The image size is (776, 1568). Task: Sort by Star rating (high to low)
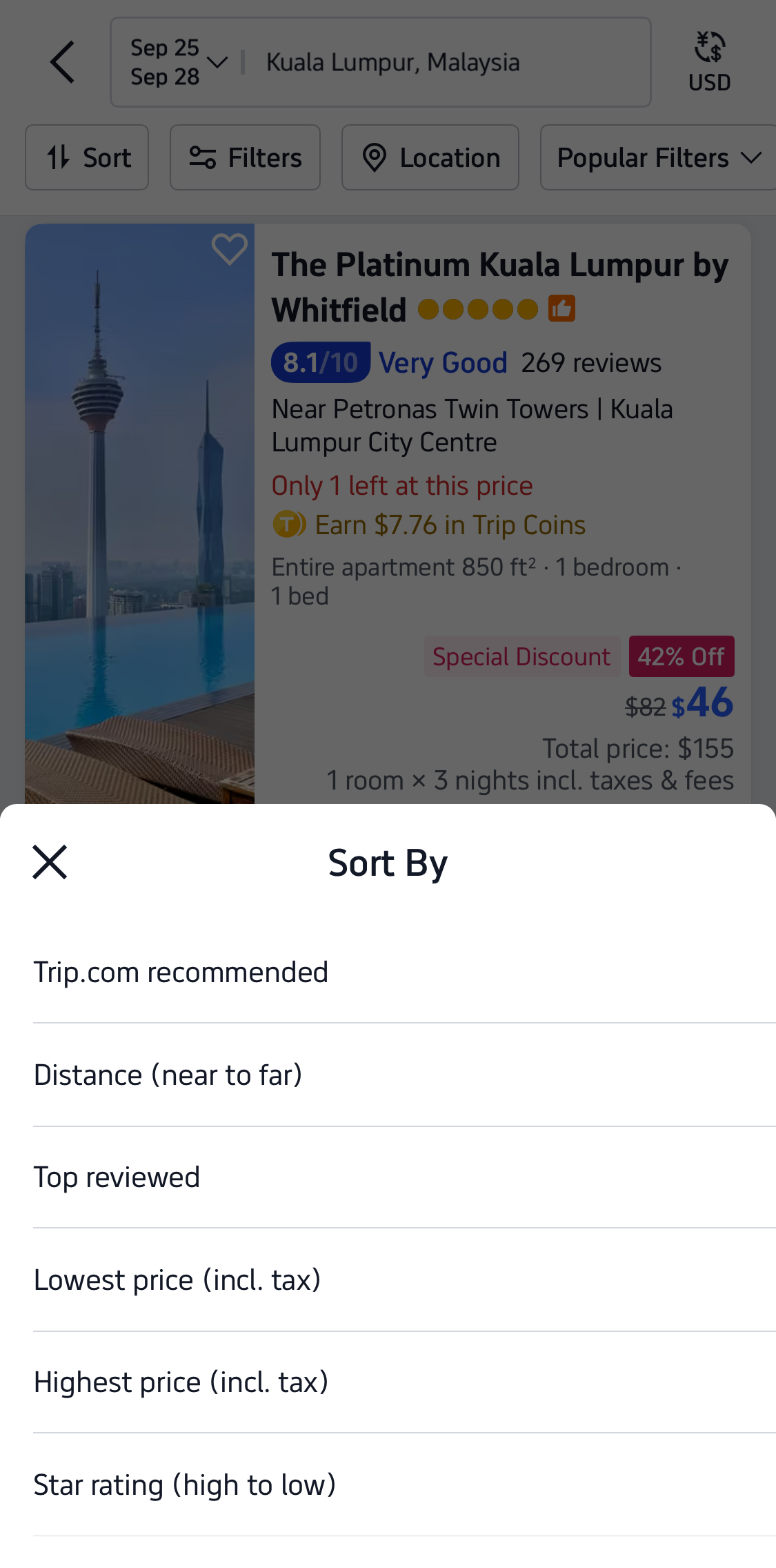pyautogui.click(x=185, y=1484)
